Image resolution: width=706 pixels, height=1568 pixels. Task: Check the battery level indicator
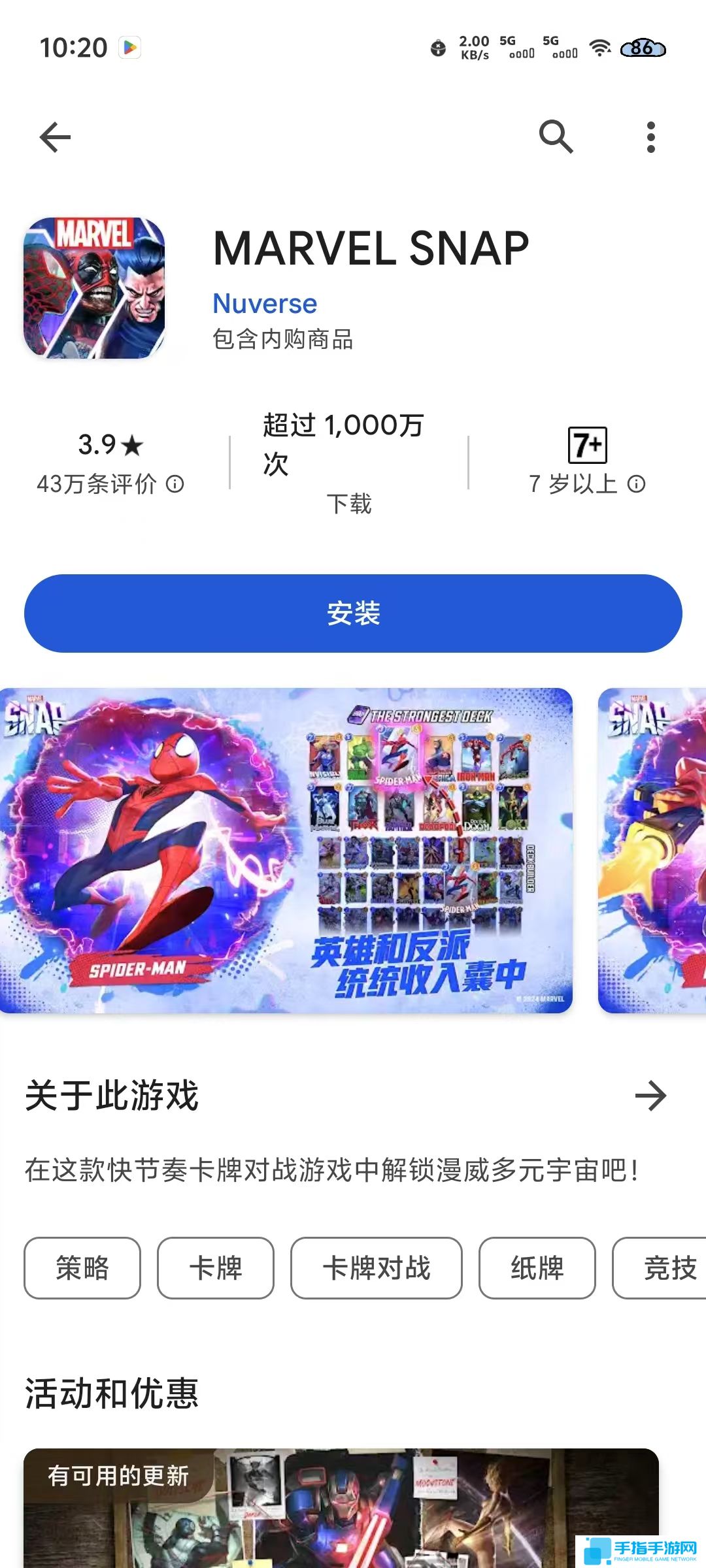(643, 48)
